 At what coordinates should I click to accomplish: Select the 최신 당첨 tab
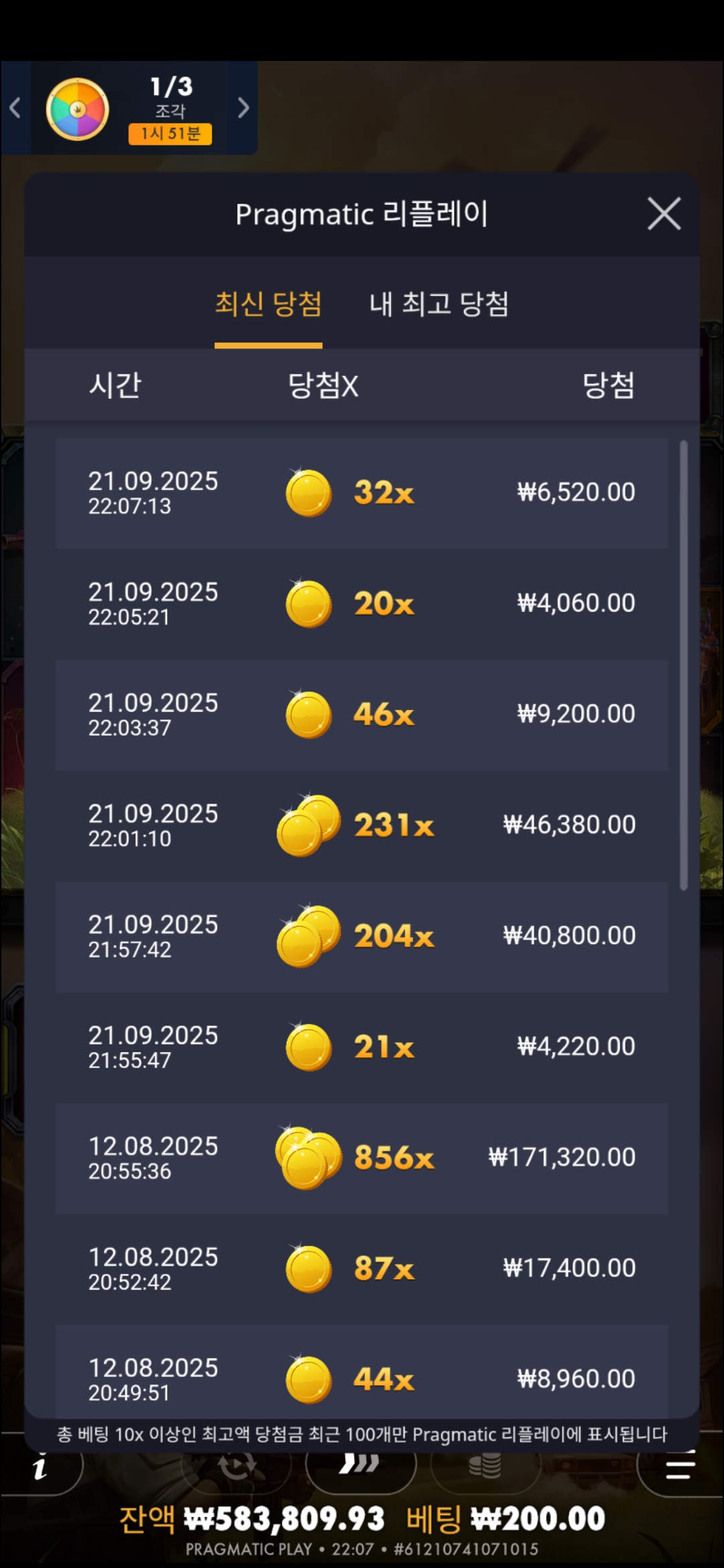pos(268,304)
